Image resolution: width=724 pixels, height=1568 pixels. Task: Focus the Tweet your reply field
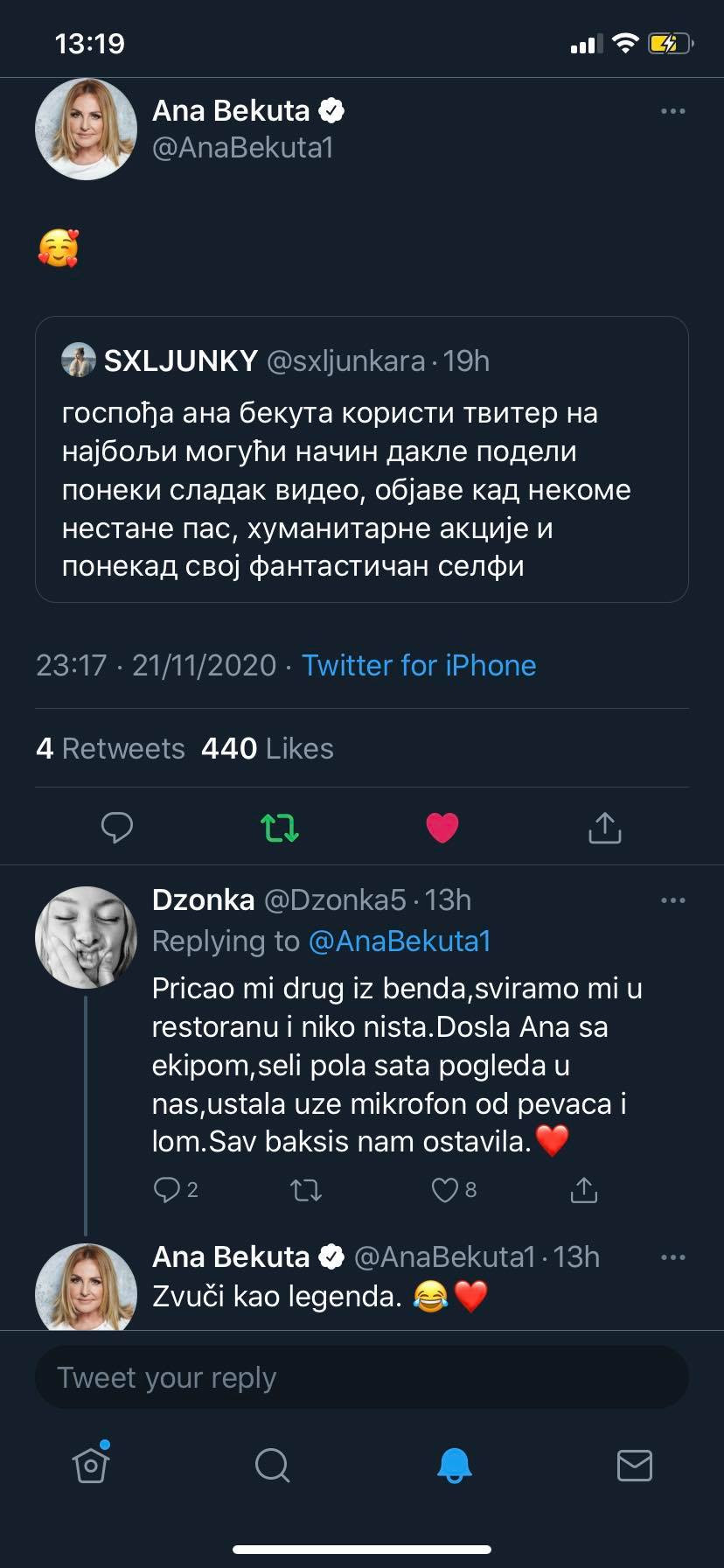(x=361, y=1377)
